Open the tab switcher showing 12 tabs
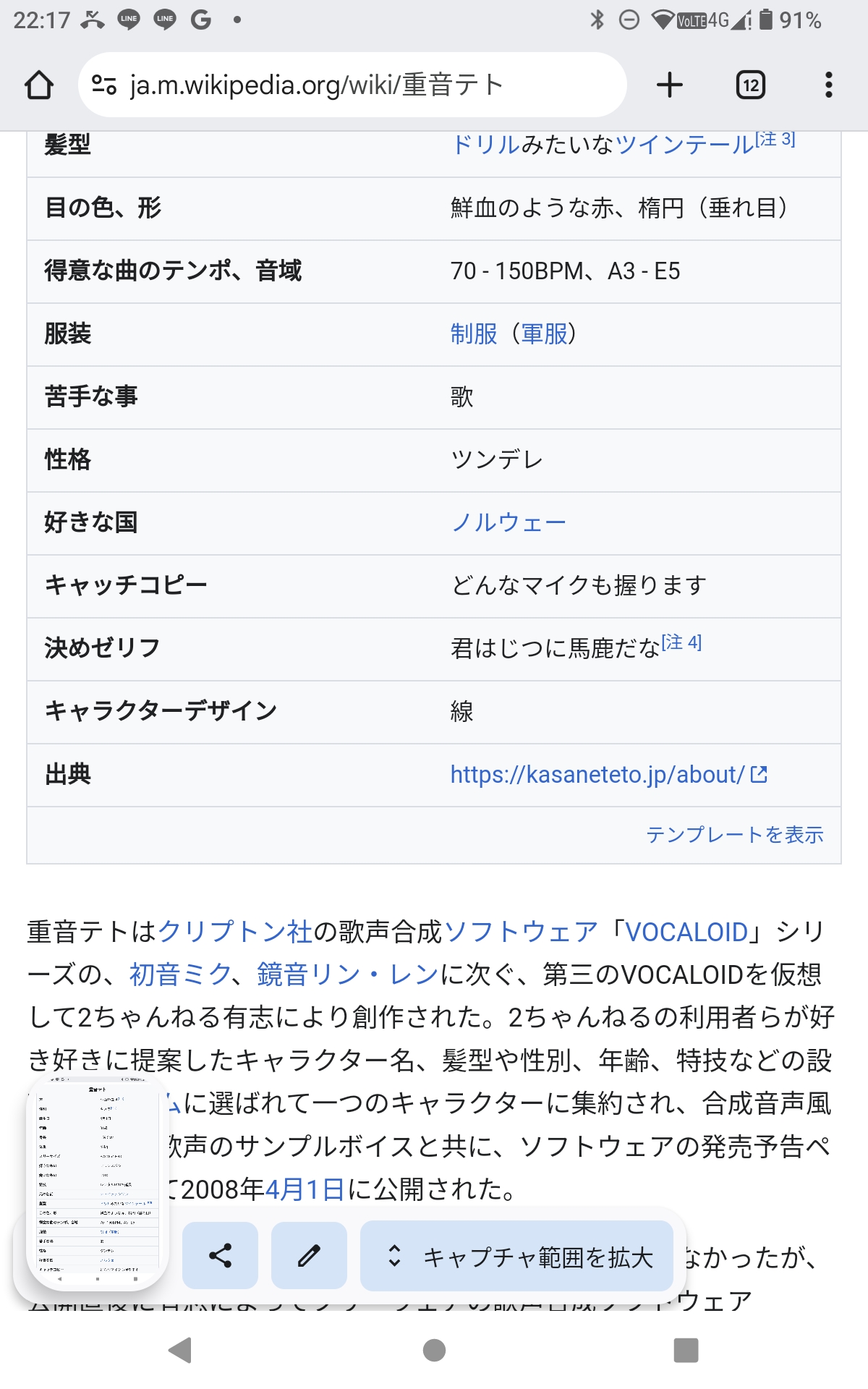 tap(750, 85)
